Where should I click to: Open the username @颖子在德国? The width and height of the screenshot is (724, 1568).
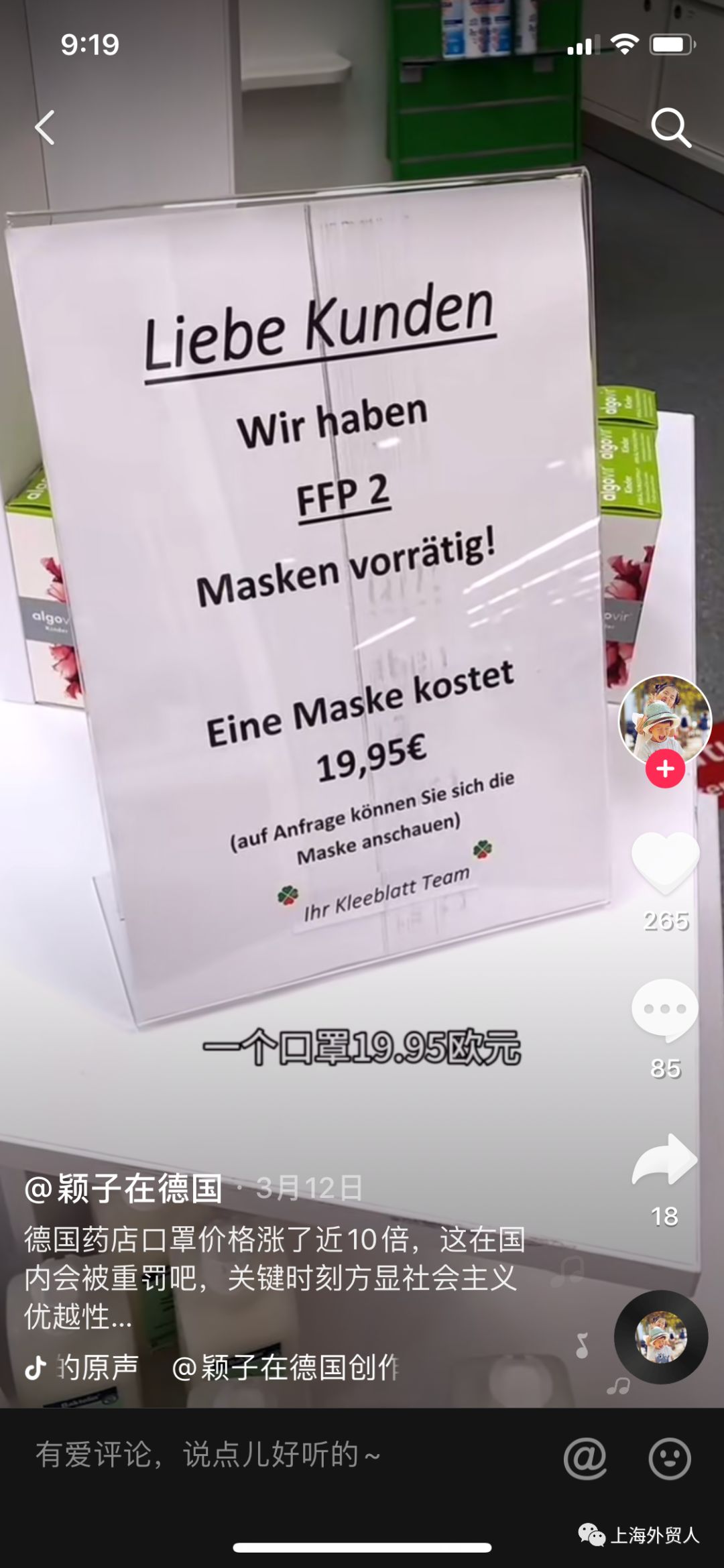click(x=124, y=1188)
